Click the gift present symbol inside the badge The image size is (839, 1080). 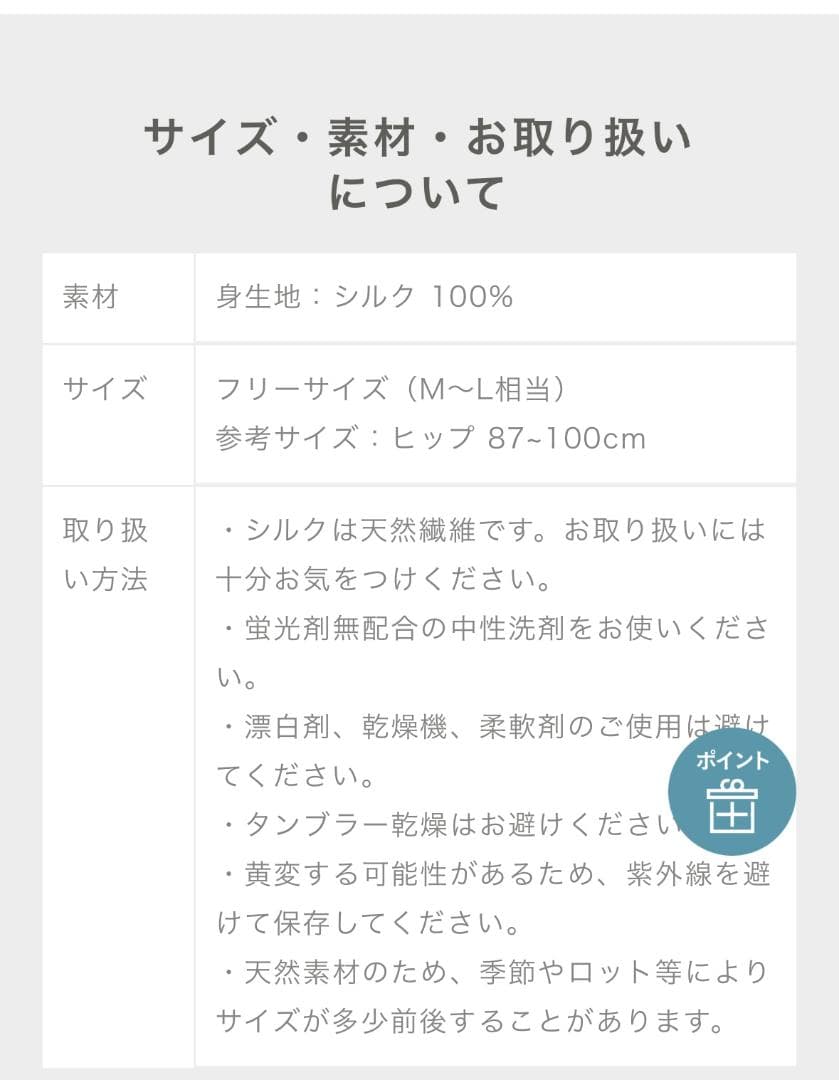coord(730,812)
